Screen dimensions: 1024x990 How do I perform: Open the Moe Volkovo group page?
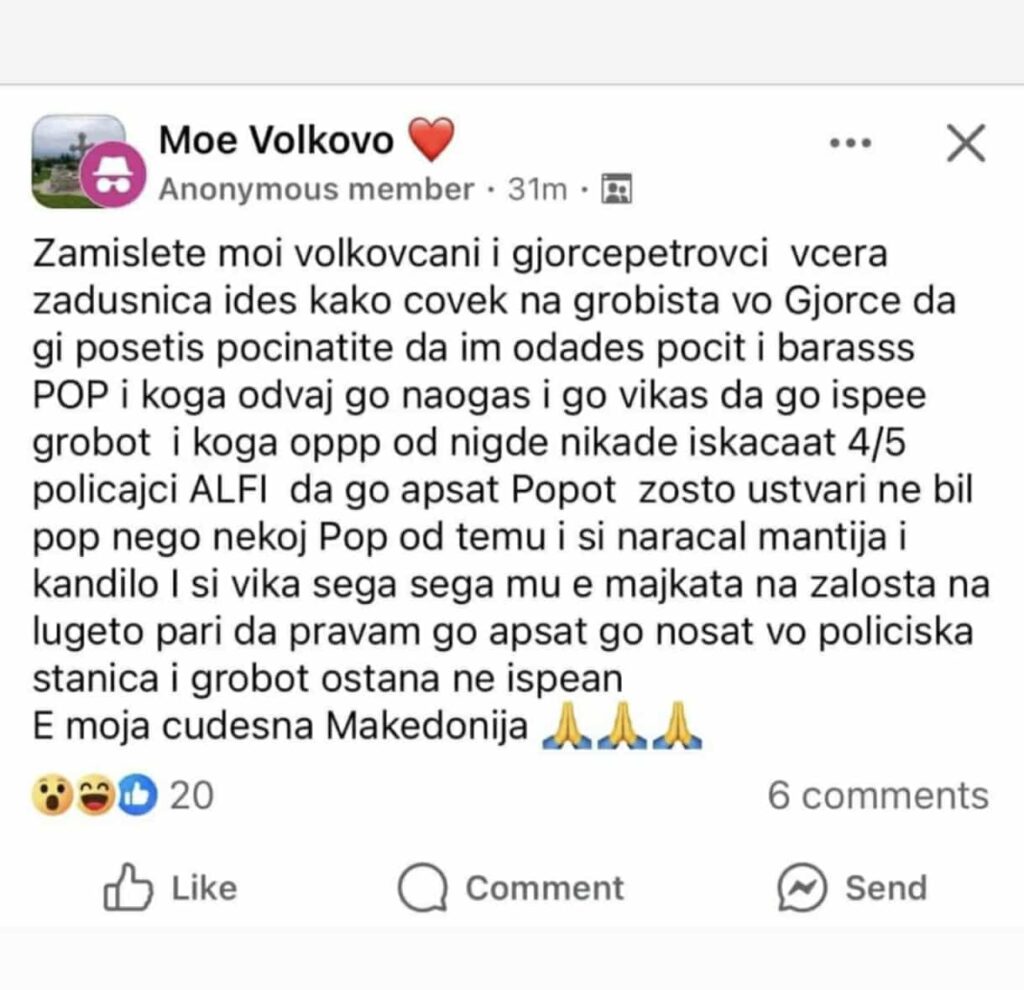pyautogui.click(x=276, y=141)
